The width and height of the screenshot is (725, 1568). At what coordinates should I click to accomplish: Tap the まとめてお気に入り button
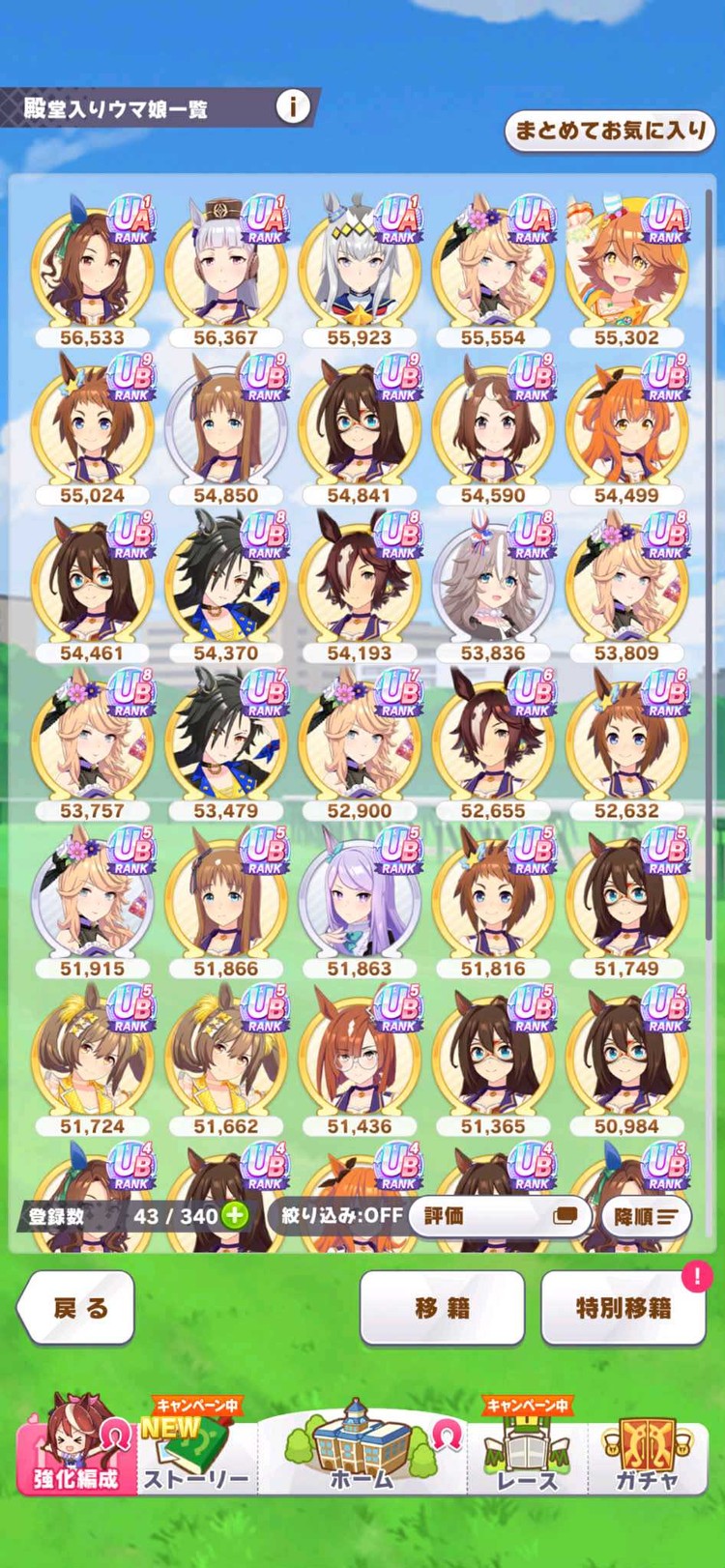[x=609, y=131]
